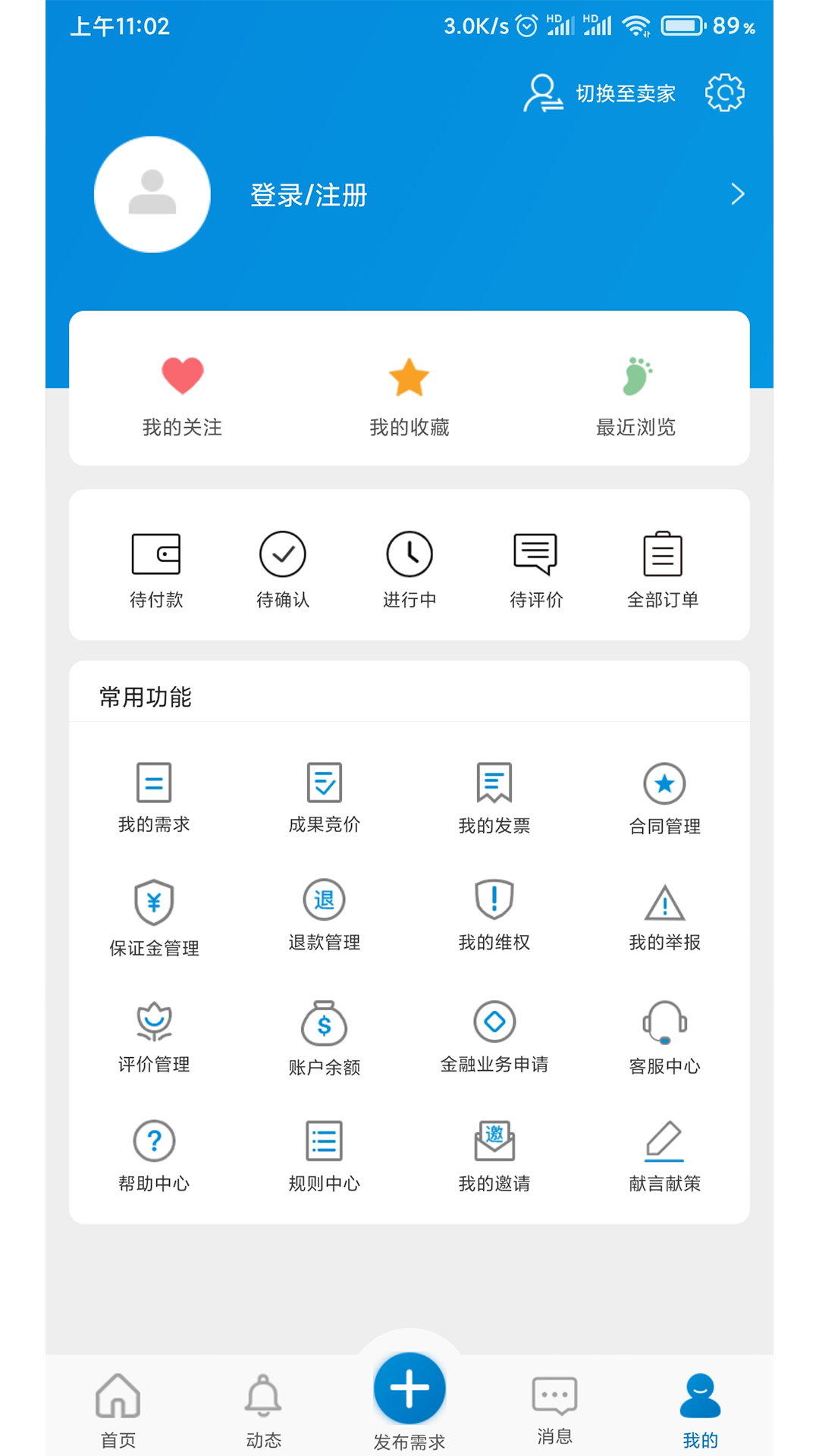Open 待评价 orders awaiting review
Image resolution: width=819 pixels, height=1456 pixels.
pos(535,569)
